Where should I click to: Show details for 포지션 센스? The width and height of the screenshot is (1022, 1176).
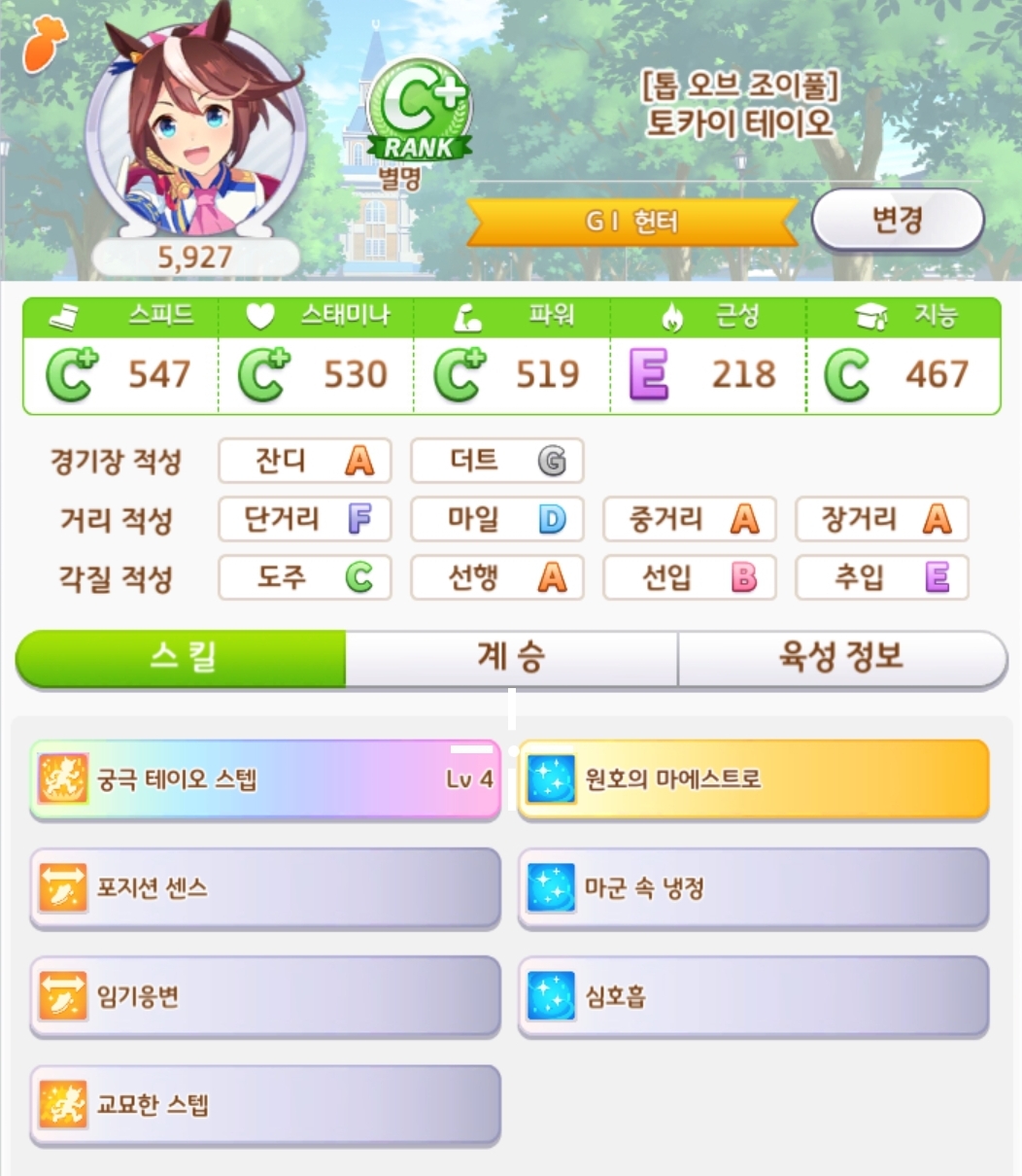click(265, 888)
